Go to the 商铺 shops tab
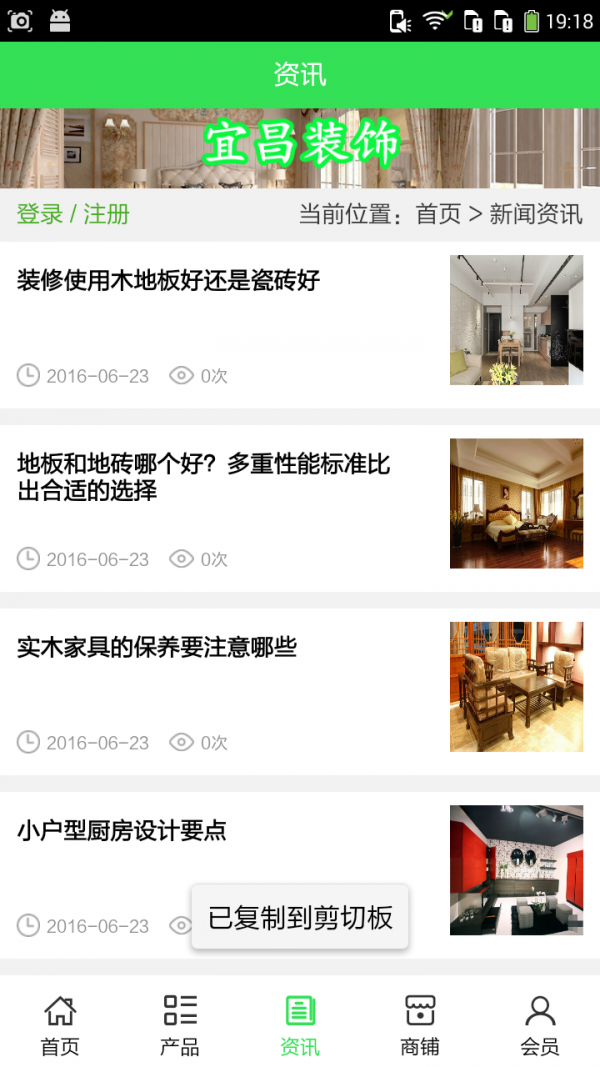This screenshot has height=1067, width=600. tap(420, 1025)
